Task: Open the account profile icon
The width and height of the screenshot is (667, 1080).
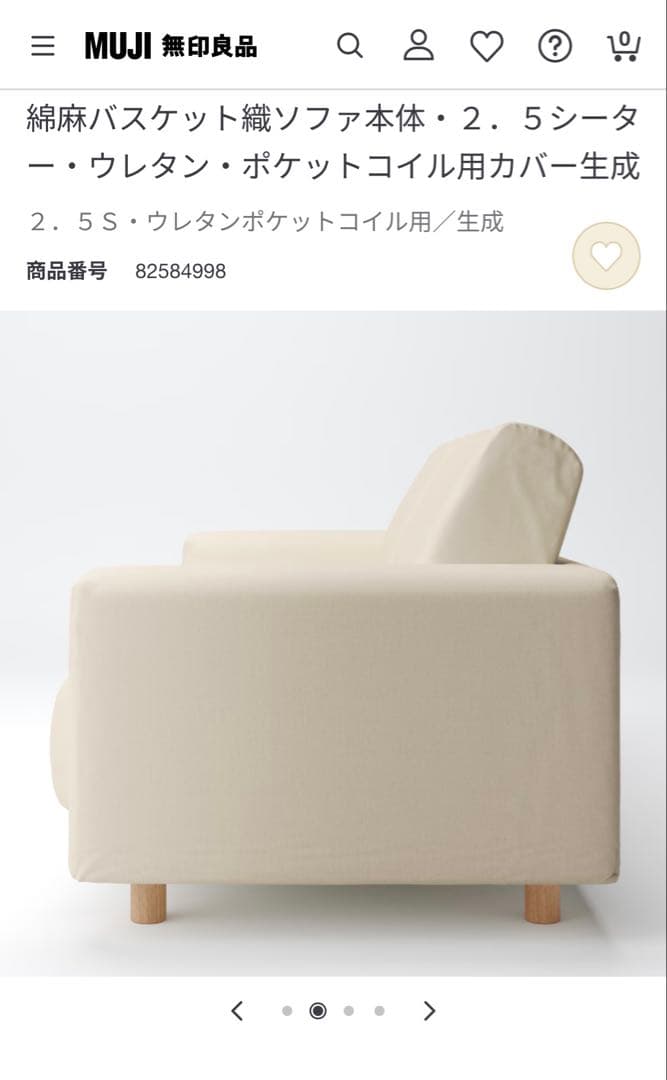Action: coord(418,46)
